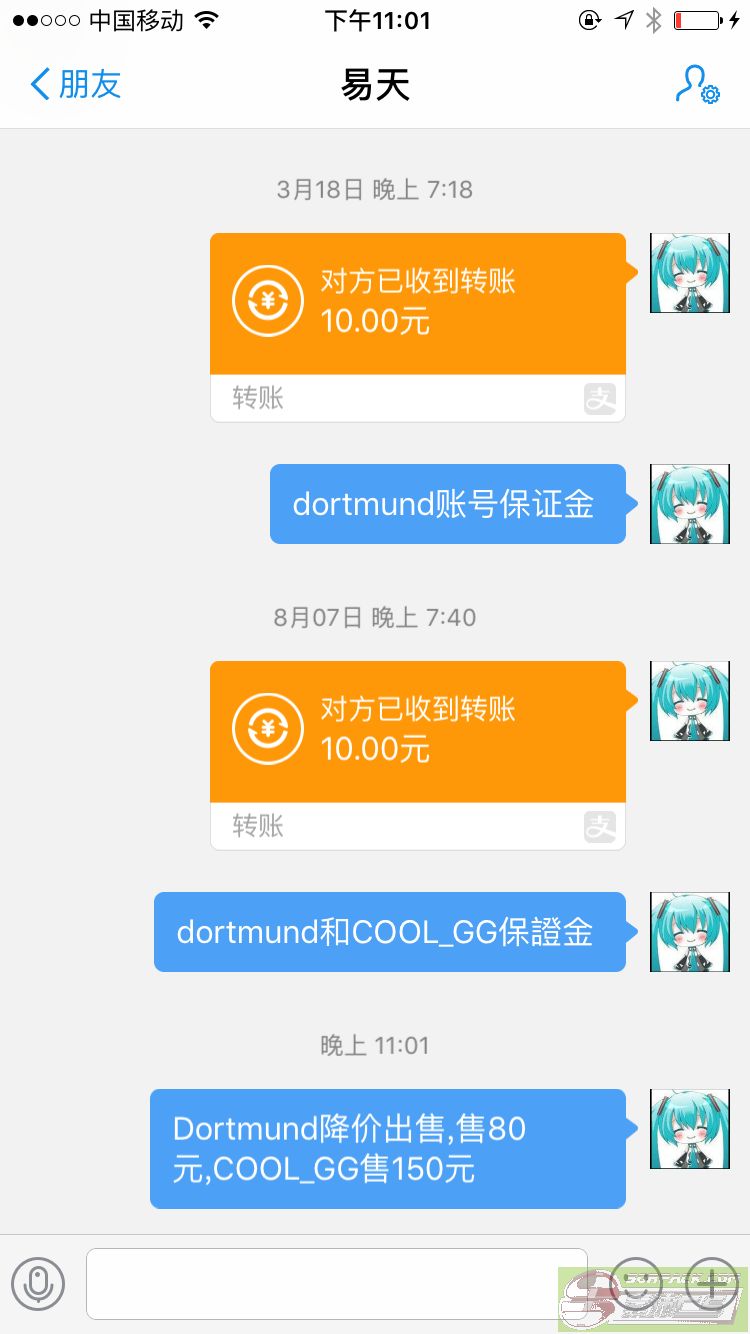Open the 3月18日 10.00元 transfer card
The image size is (750, 1334).
coord(418,327)
